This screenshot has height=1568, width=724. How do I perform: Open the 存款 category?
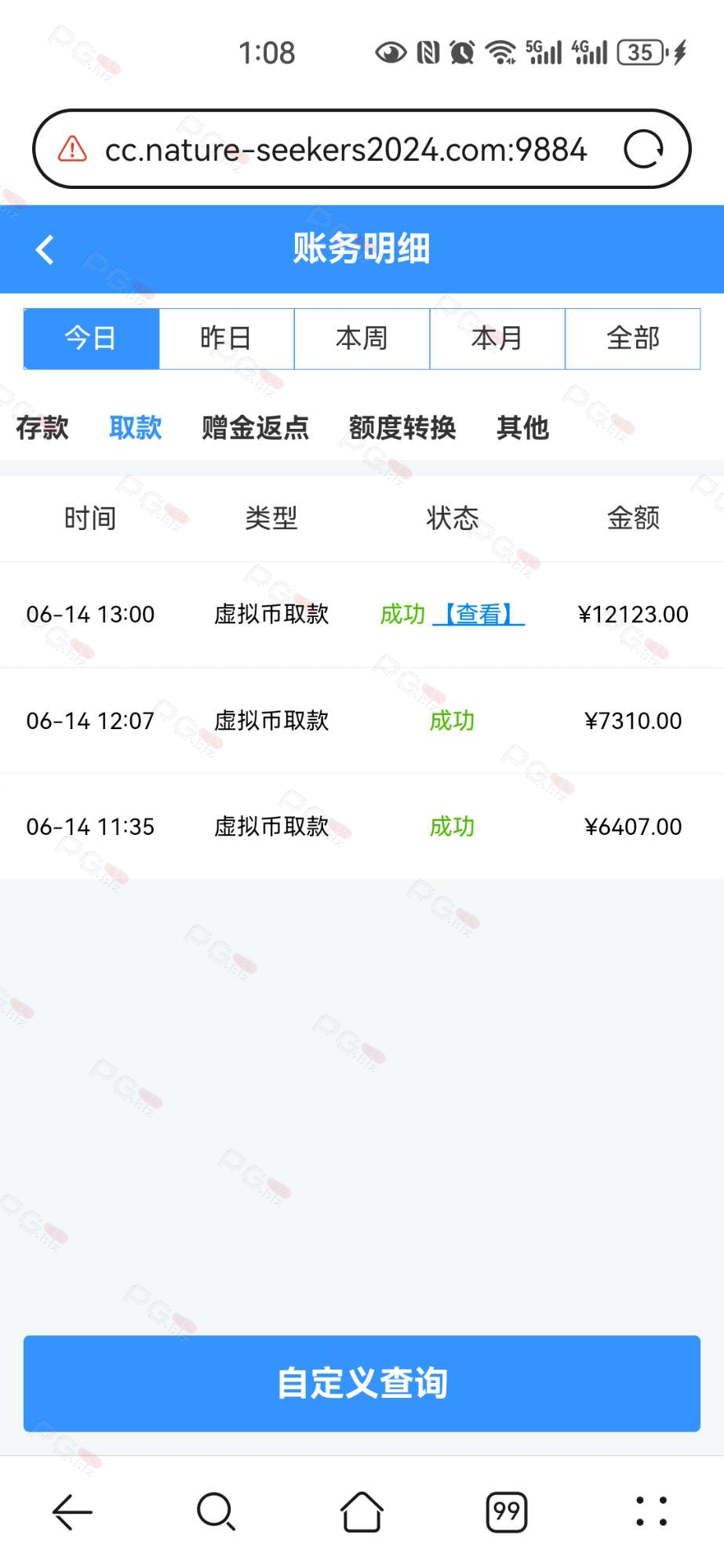(x=42, y=428)
